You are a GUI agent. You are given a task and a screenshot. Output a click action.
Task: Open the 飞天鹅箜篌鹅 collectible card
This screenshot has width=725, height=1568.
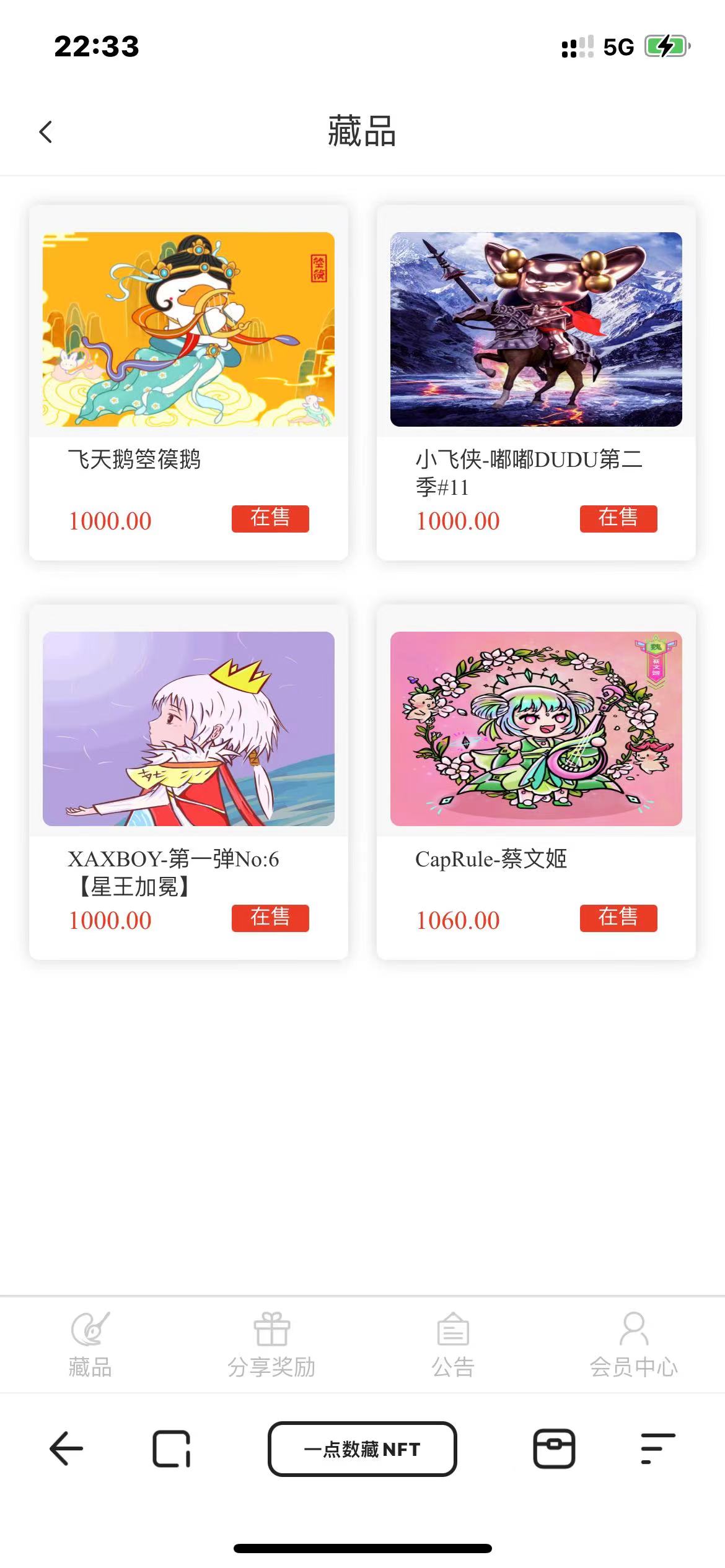(x=188, y=329)
